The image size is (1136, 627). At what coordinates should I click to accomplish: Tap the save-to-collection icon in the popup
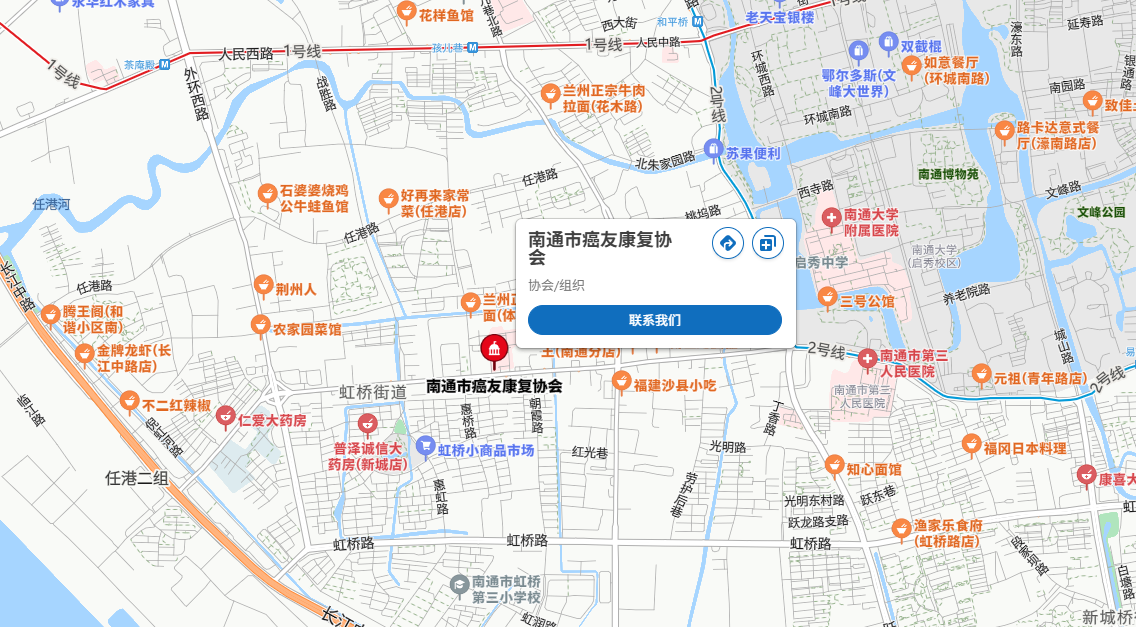coord(767,243)
